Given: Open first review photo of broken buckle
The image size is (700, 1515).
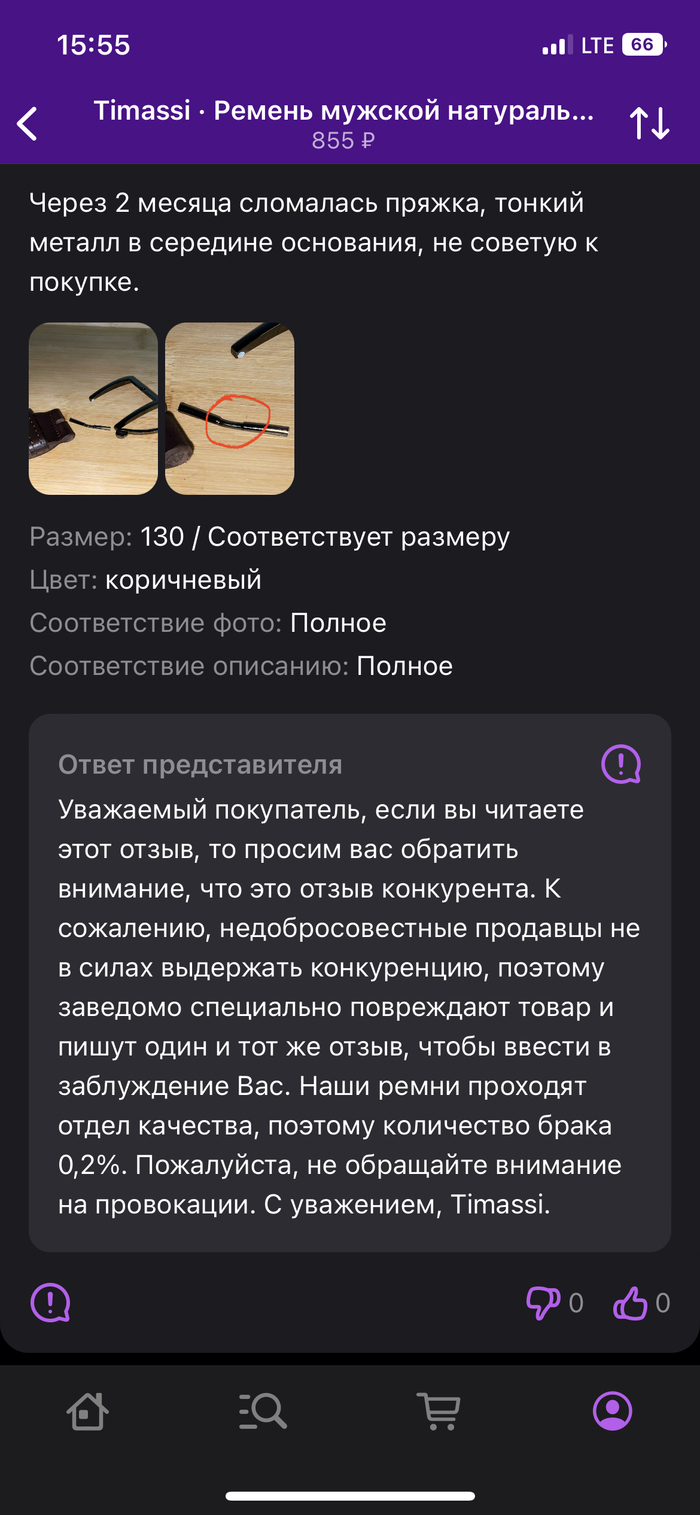Looking at the screenshot, I should click(93, 408).
